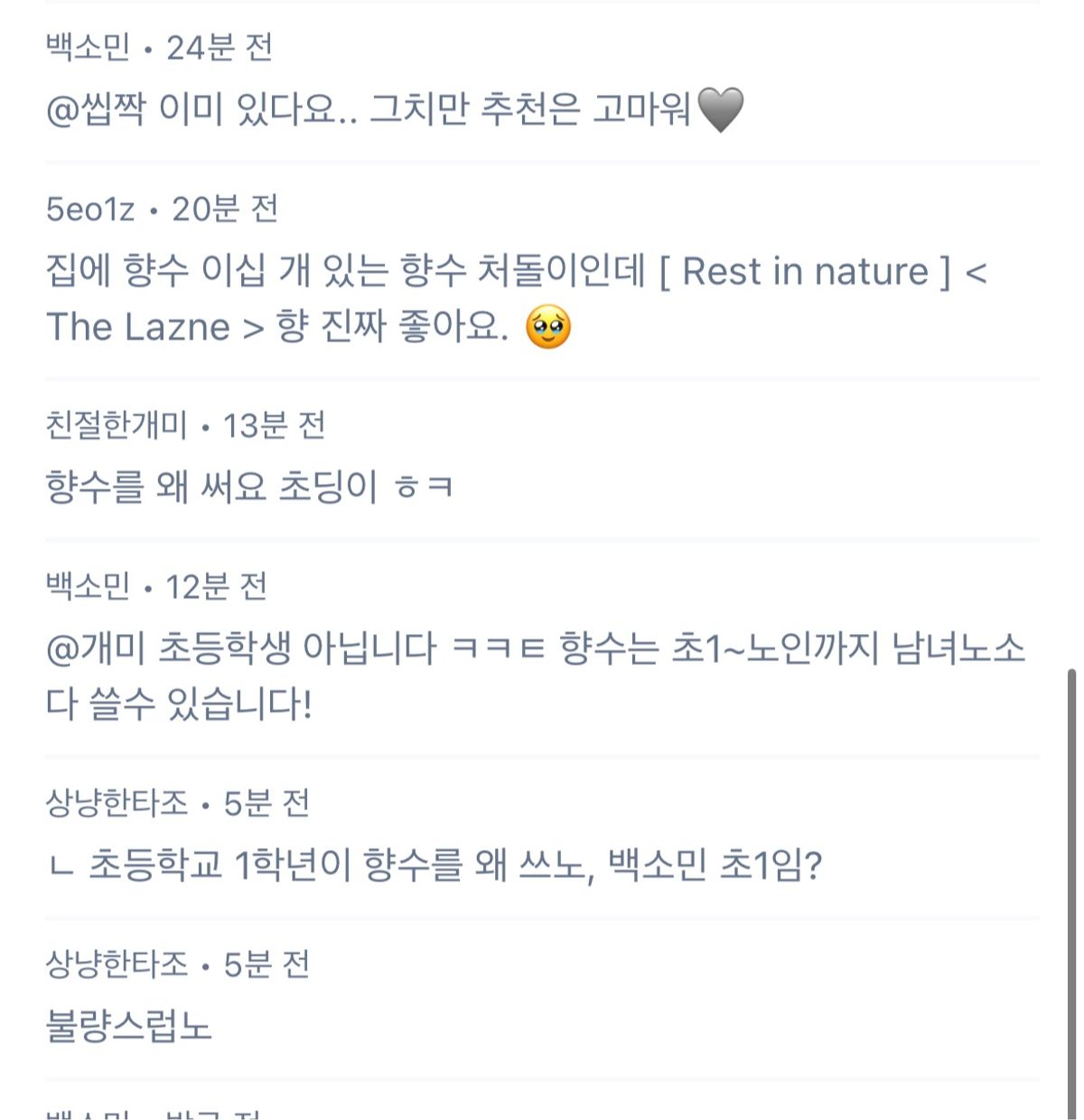Select 친절한개미's comment from 13분 전

[249, 487]
